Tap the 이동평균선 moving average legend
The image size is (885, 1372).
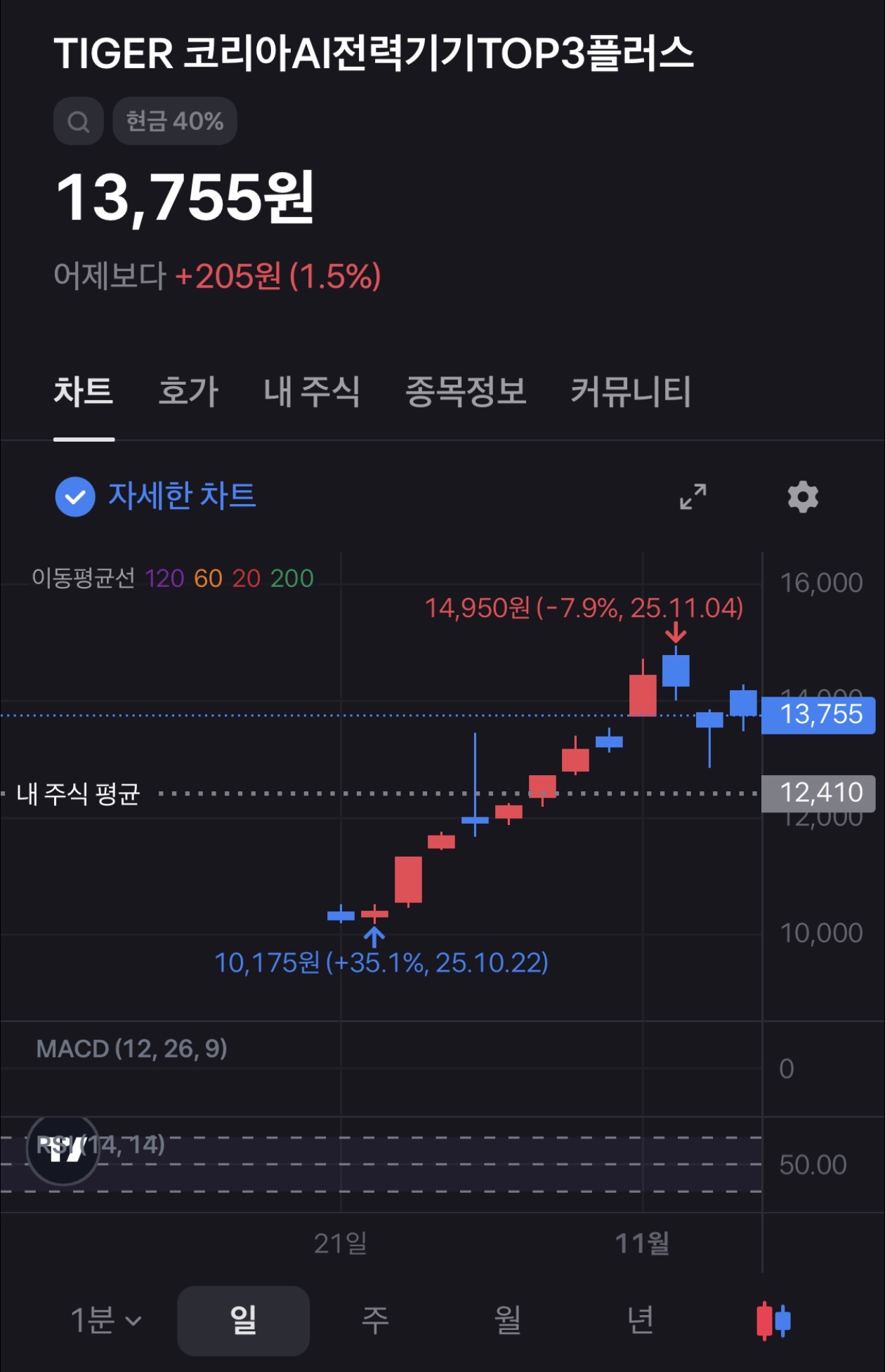click(172, 578)
